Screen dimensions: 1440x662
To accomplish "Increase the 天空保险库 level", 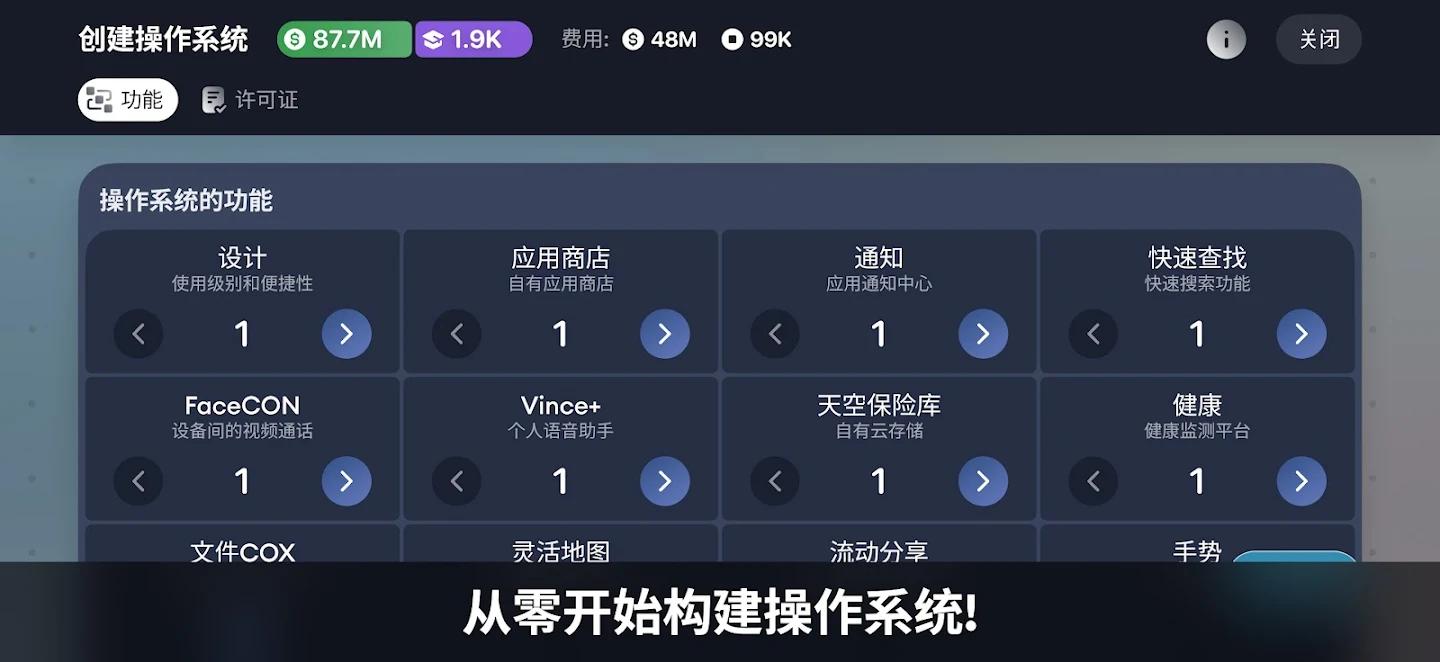I will coord(983,482).
